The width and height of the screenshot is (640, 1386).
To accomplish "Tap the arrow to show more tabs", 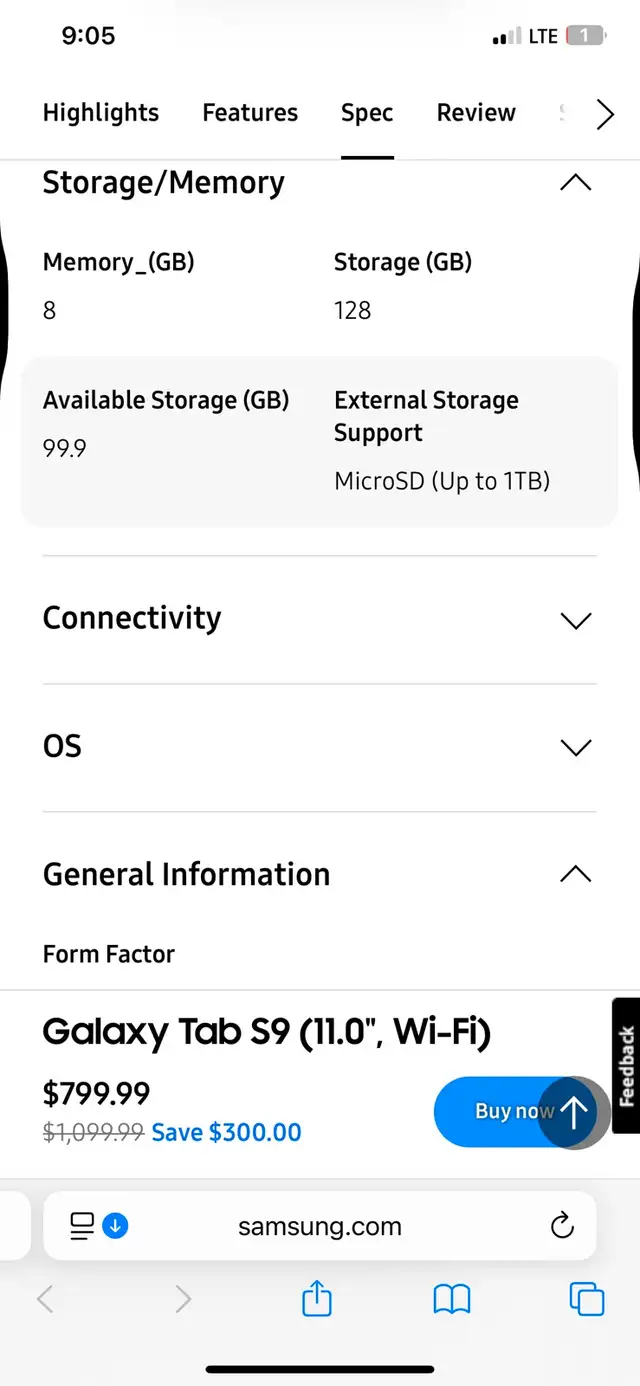I will (x=605, y=115).
